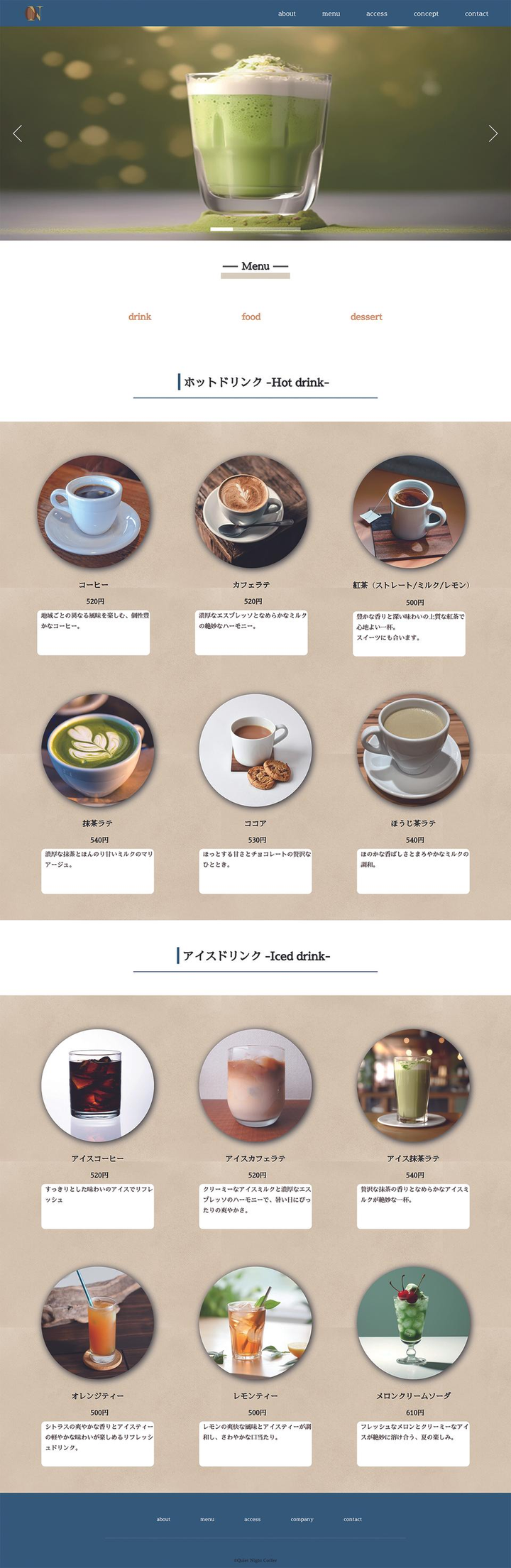Open the about link in the footer
This screenshot has width=511, height=1568.
tap(163, 1519)
